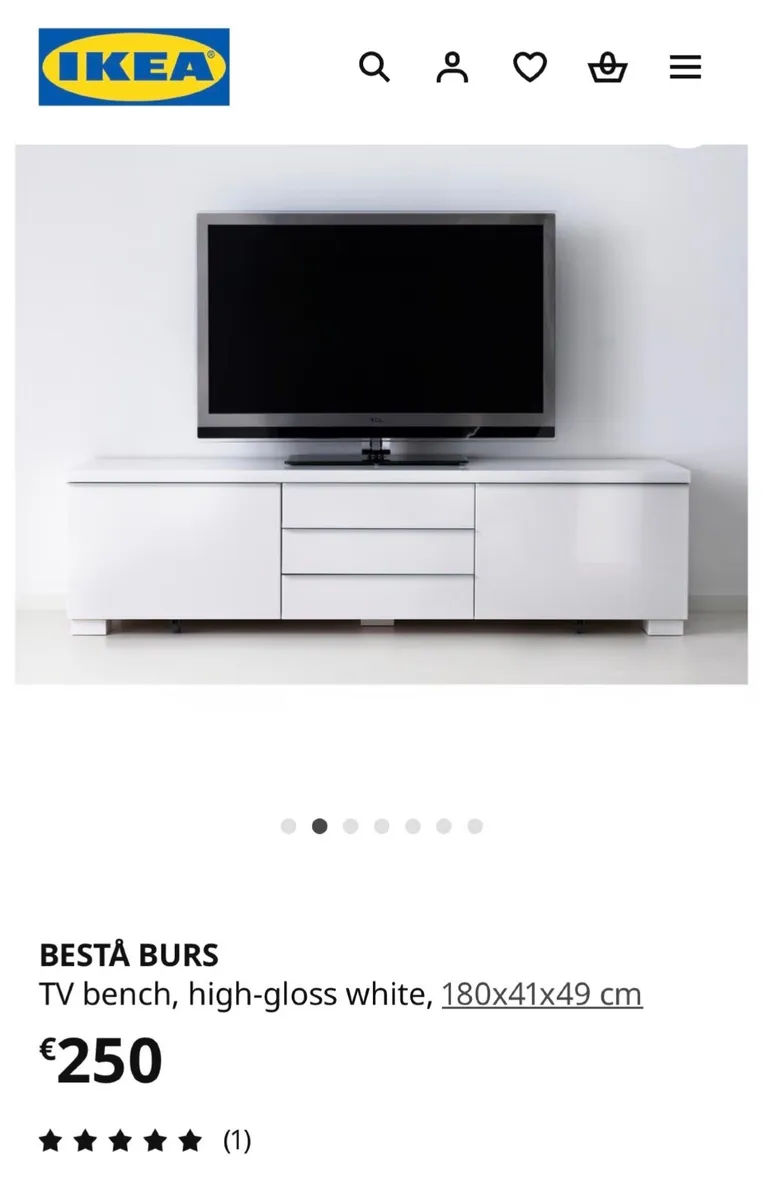The image size is (763, 1200).
Task: Select the first carousel dot
Action: click(x=289, y=826)
